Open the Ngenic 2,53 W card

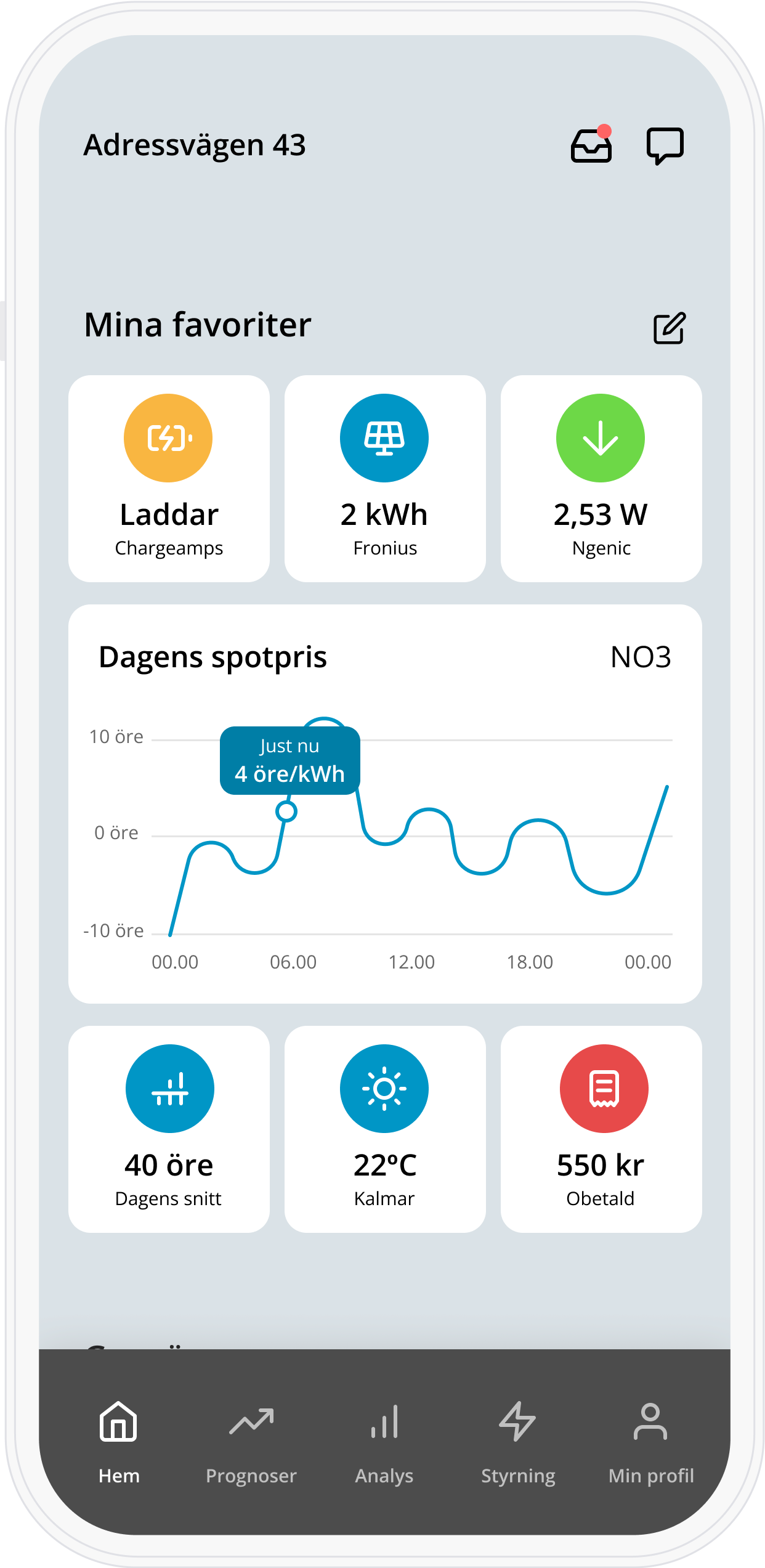tap(601, 479)
